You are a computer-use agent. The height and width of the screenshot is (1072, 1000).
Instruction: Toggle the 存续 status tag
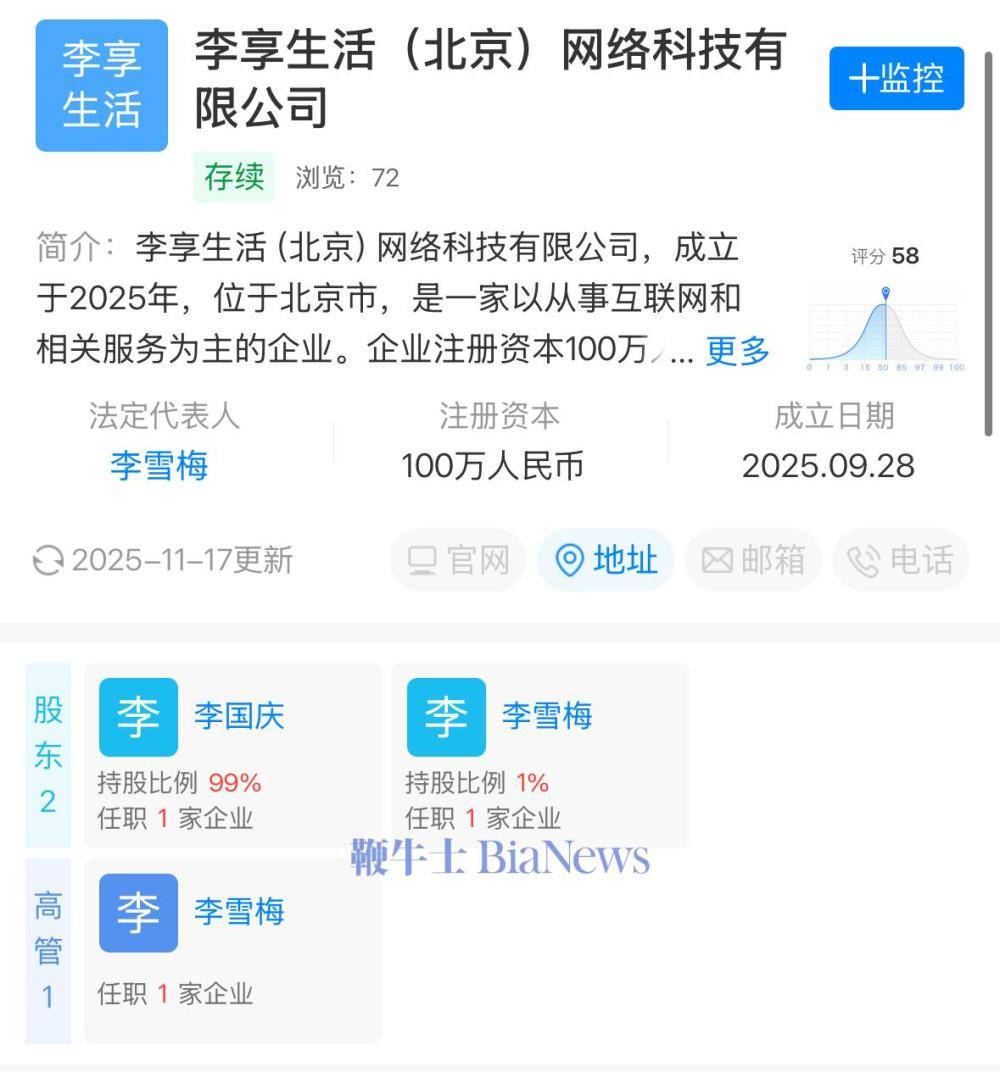[x=233, y=178]
